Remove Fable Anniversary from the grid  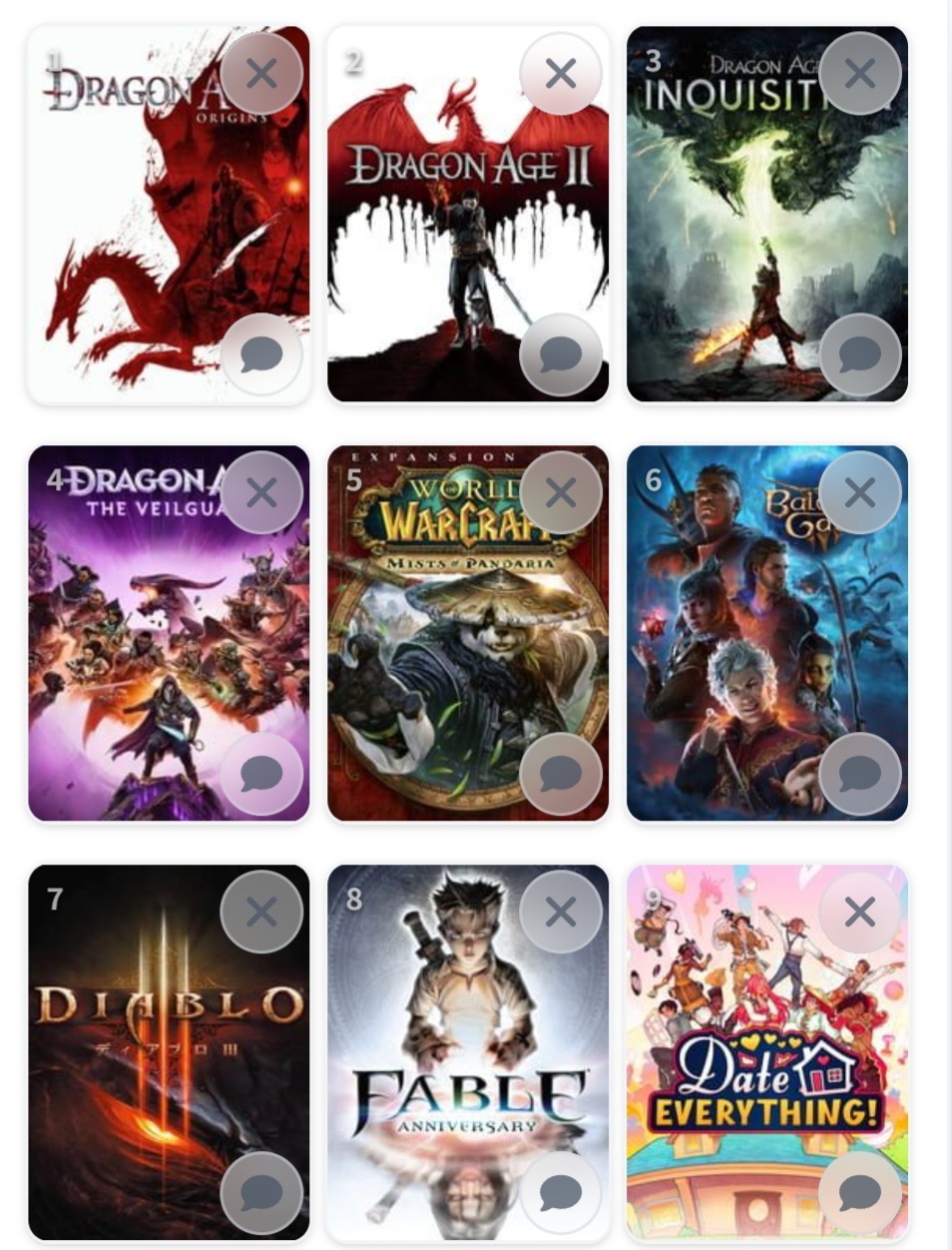(561, 912)
